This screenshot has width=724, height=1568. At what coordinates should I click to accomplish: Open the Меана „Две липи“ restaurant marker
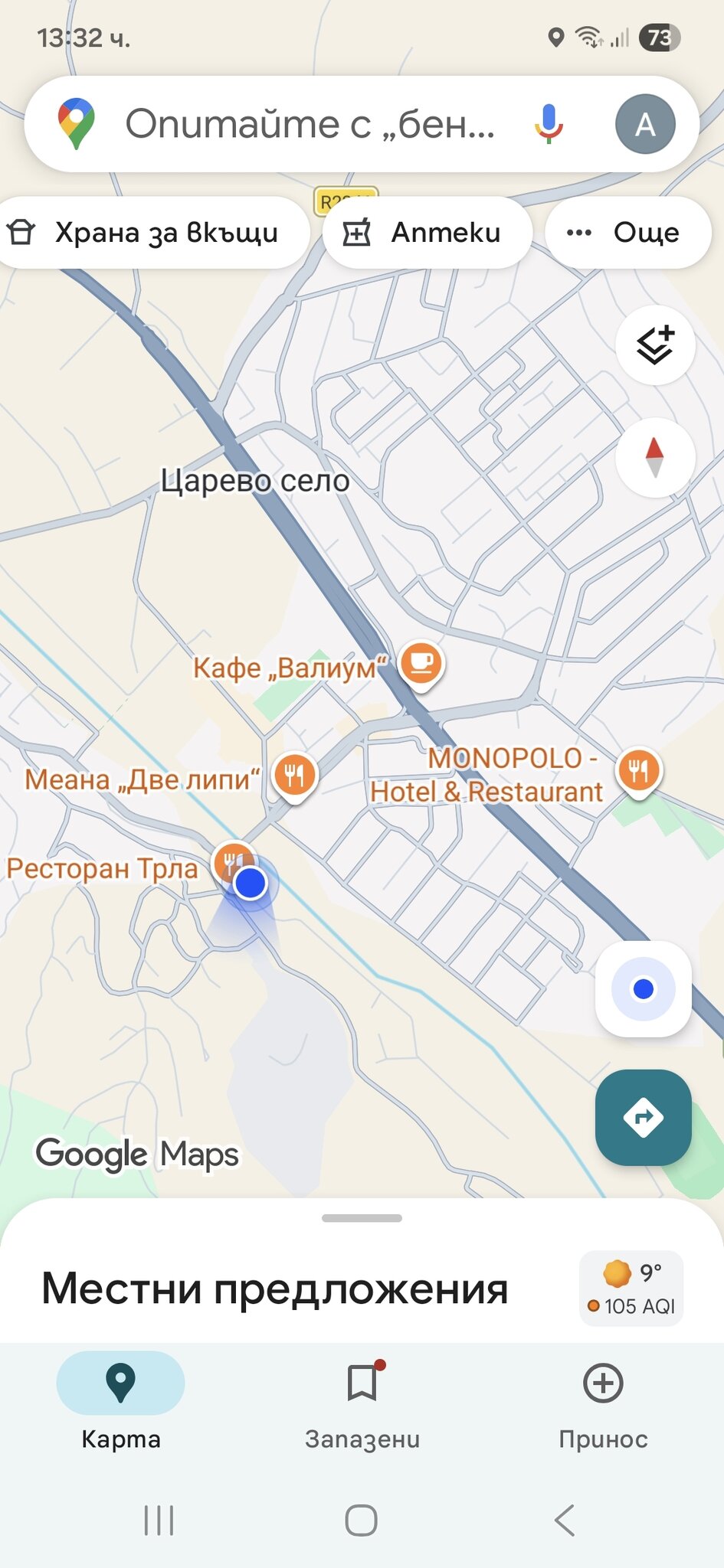295,776
